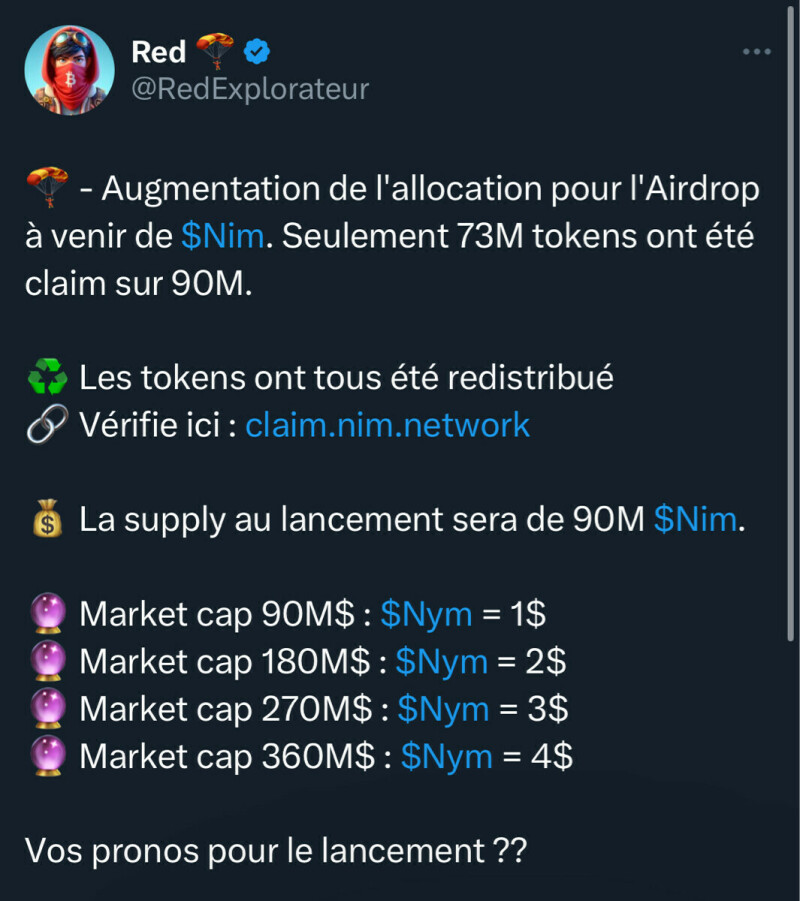The height and width of the screenshot is (901, 800).
Task: Open the @RedExplorateur profile handle
Action: (250, 89)
